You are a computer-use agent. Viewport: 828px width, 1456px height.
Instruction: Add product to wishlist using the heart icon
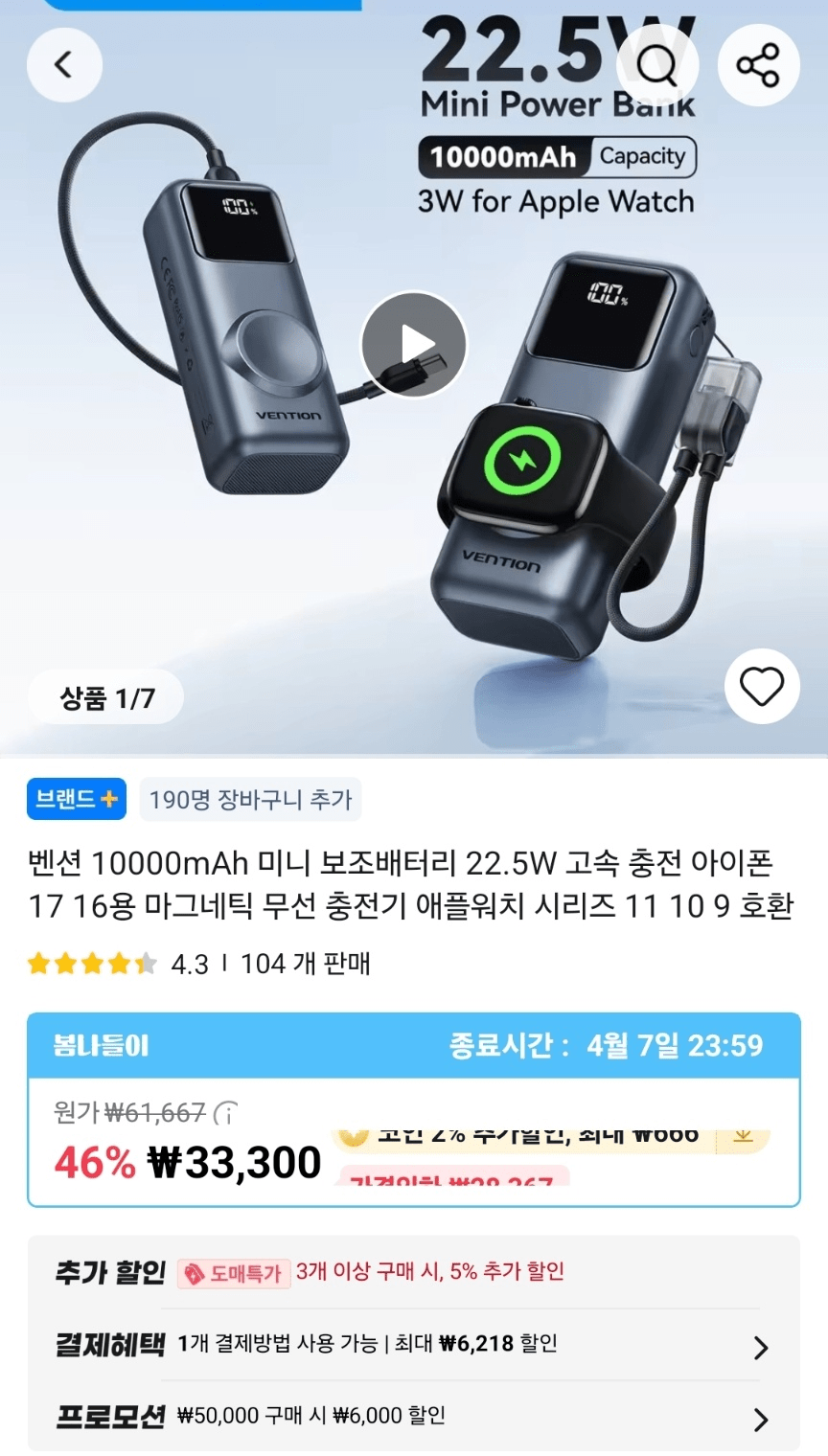coord(760,687)
